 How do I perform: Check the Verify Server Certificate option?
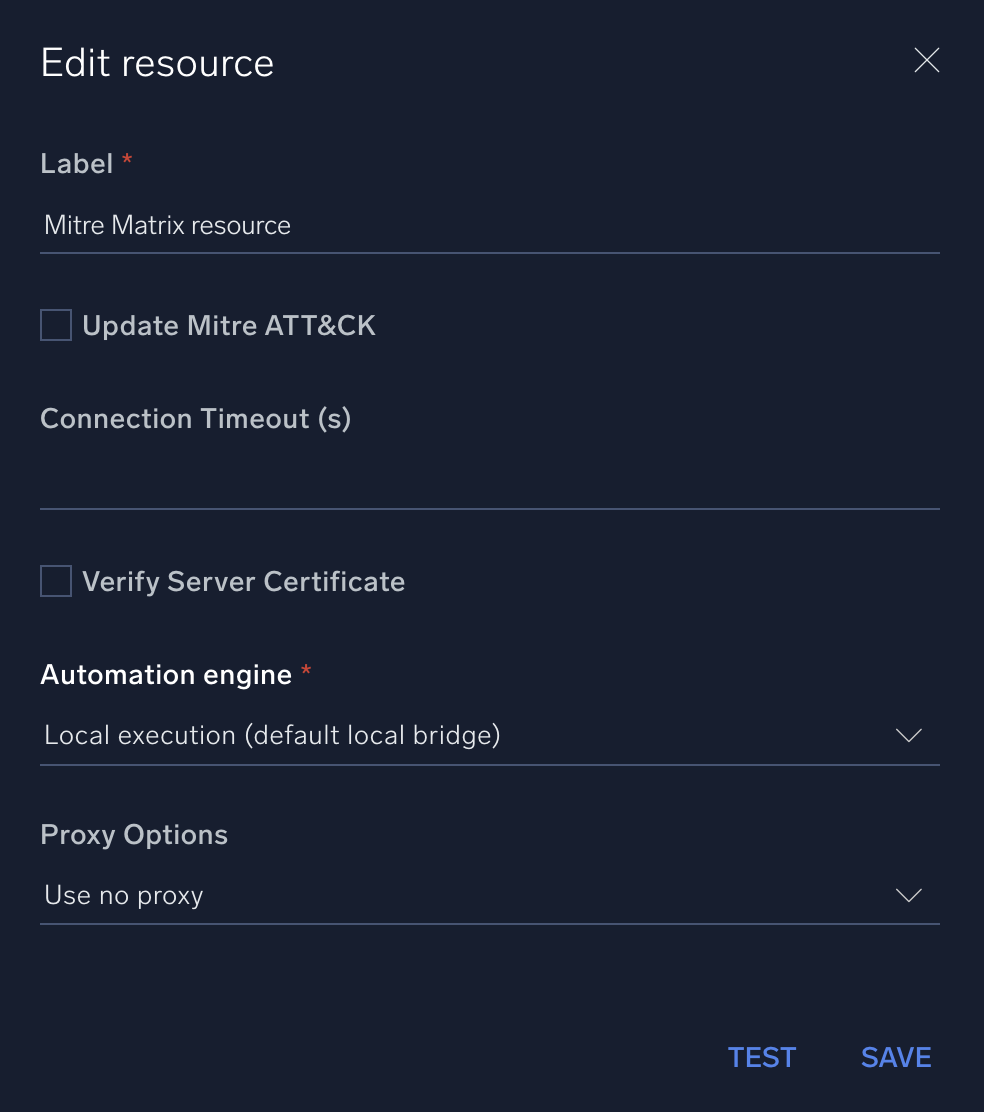coord(55,580)
